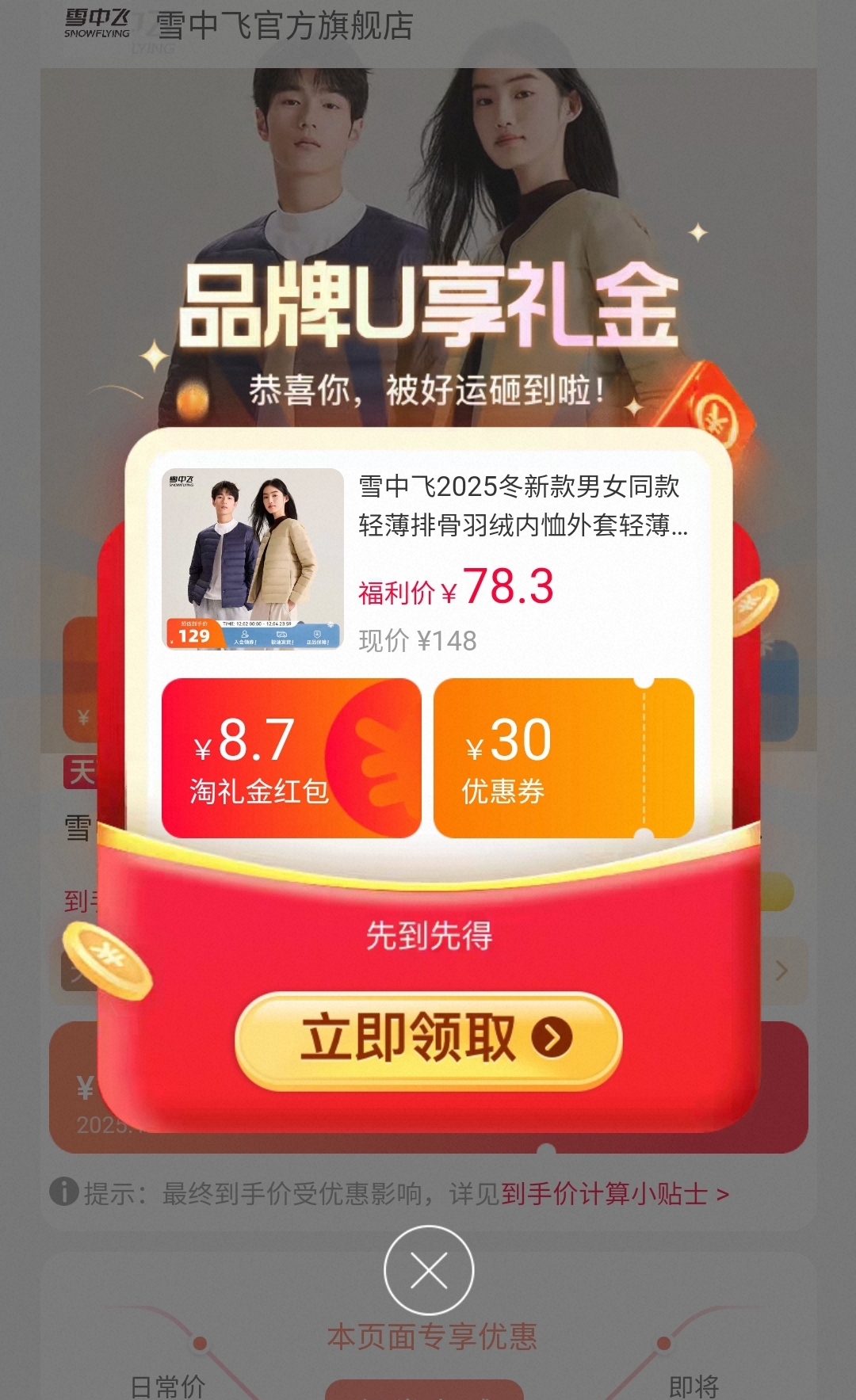Select the ¥30 优惠券 coupon

click(x=563, y=758)
